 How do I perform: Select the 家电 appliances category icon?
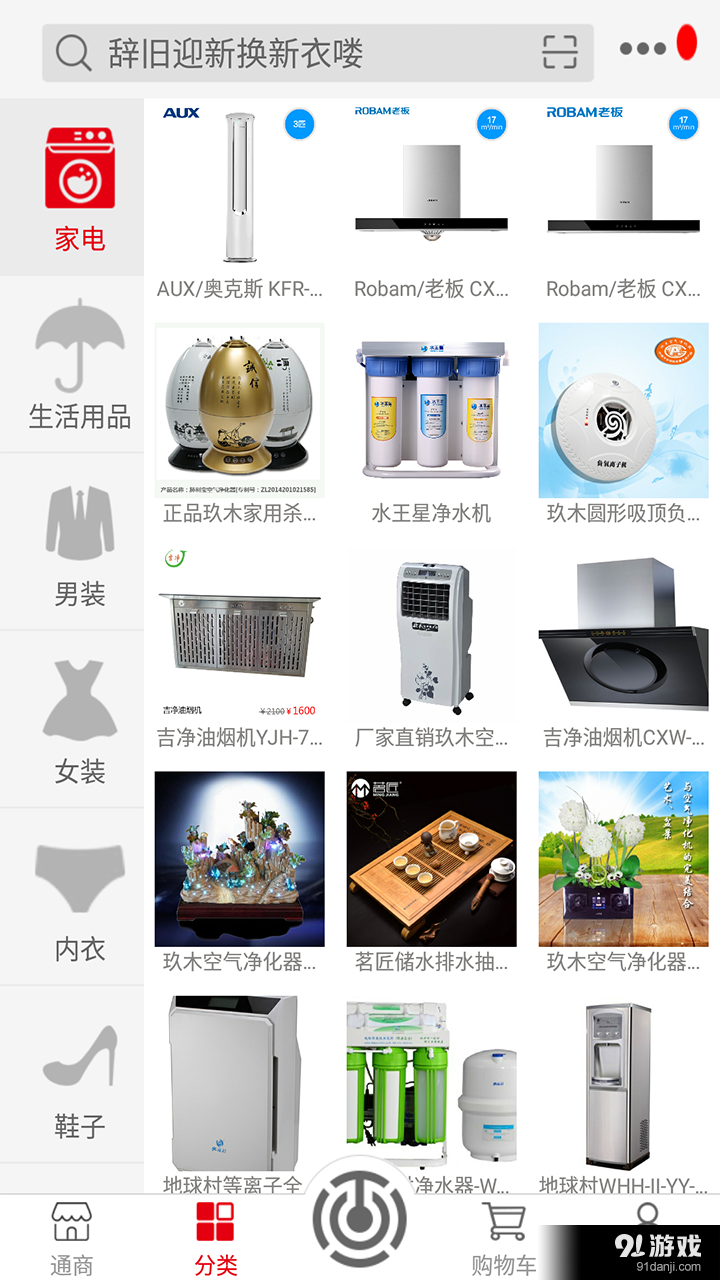click(78, 167)
